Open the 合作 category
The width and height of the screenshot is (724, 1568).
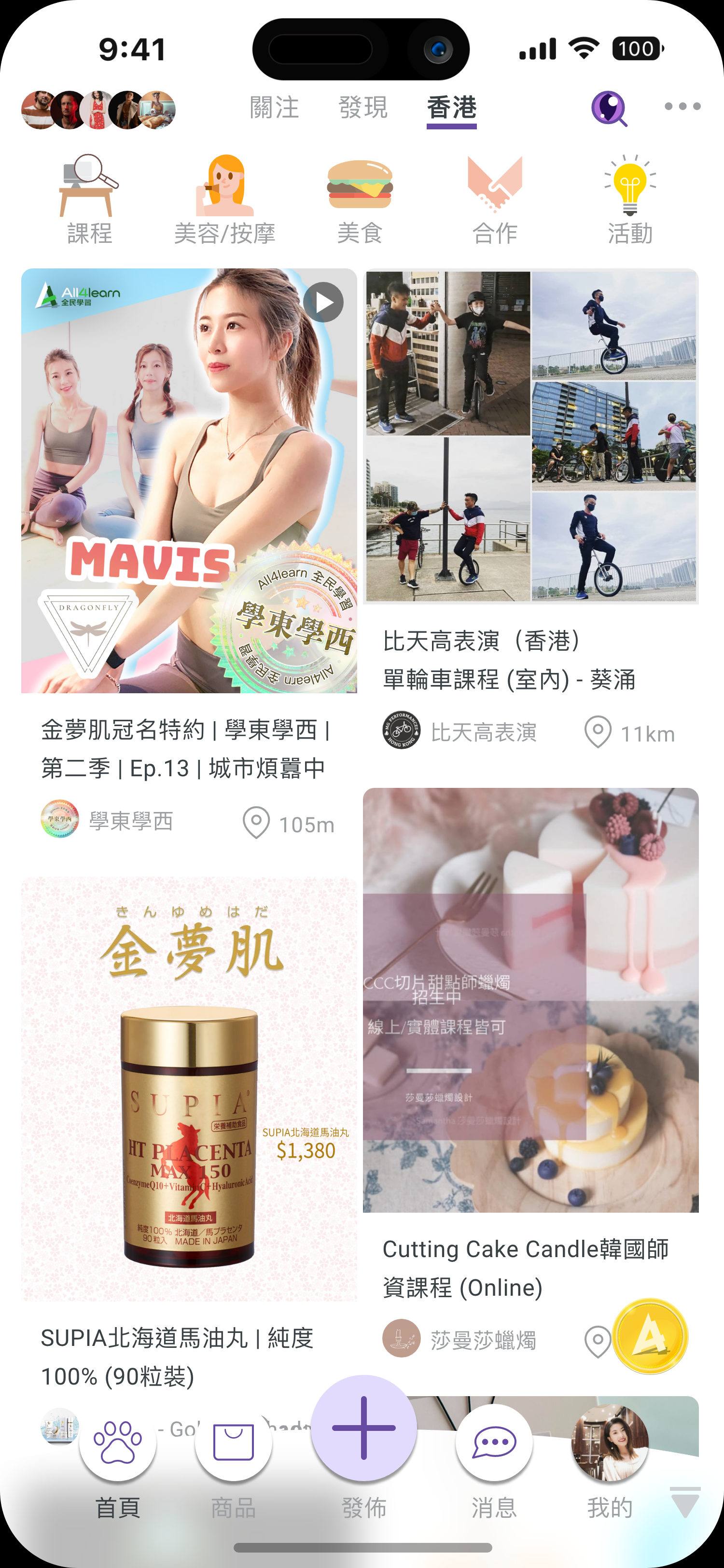point(495,199)
